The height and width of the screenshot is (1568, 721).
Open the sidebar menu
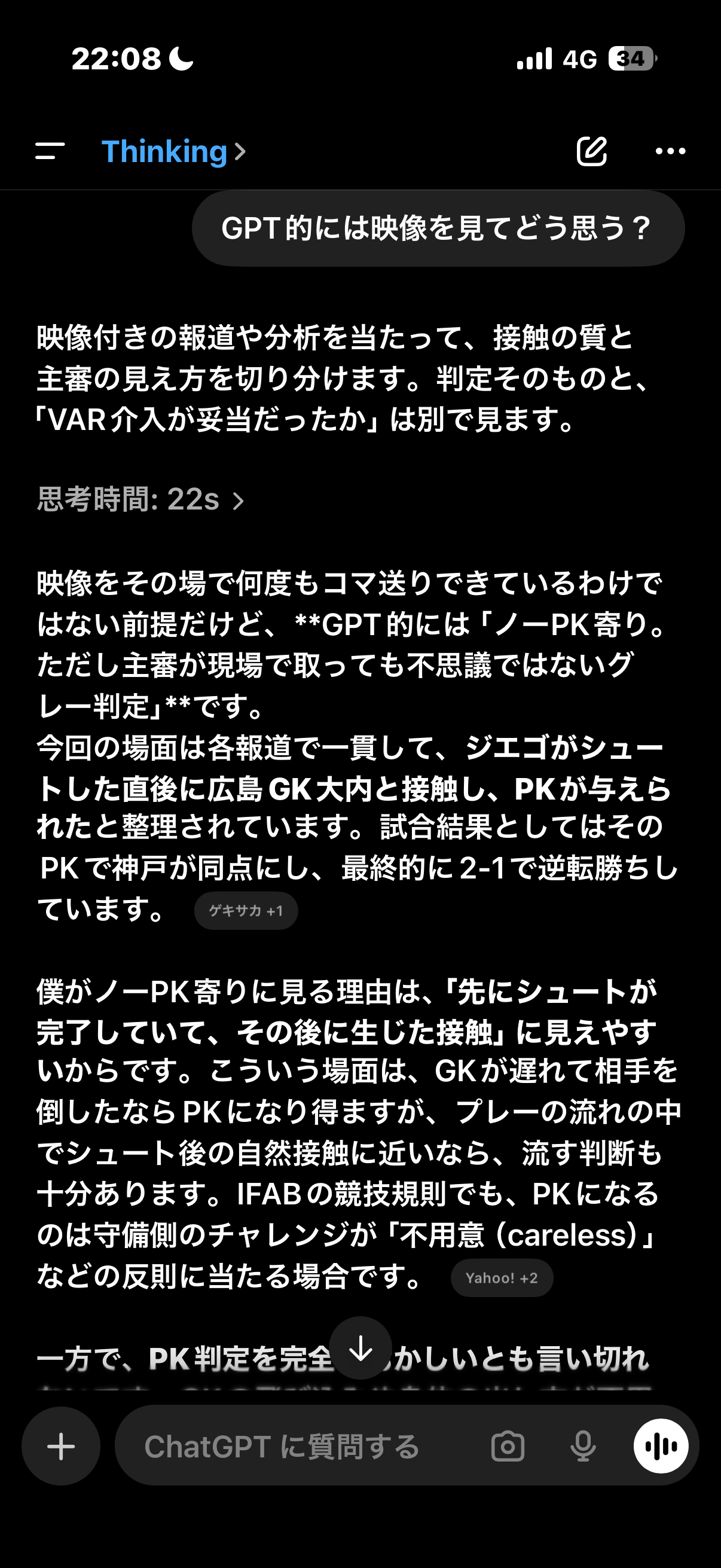point(50,151)
